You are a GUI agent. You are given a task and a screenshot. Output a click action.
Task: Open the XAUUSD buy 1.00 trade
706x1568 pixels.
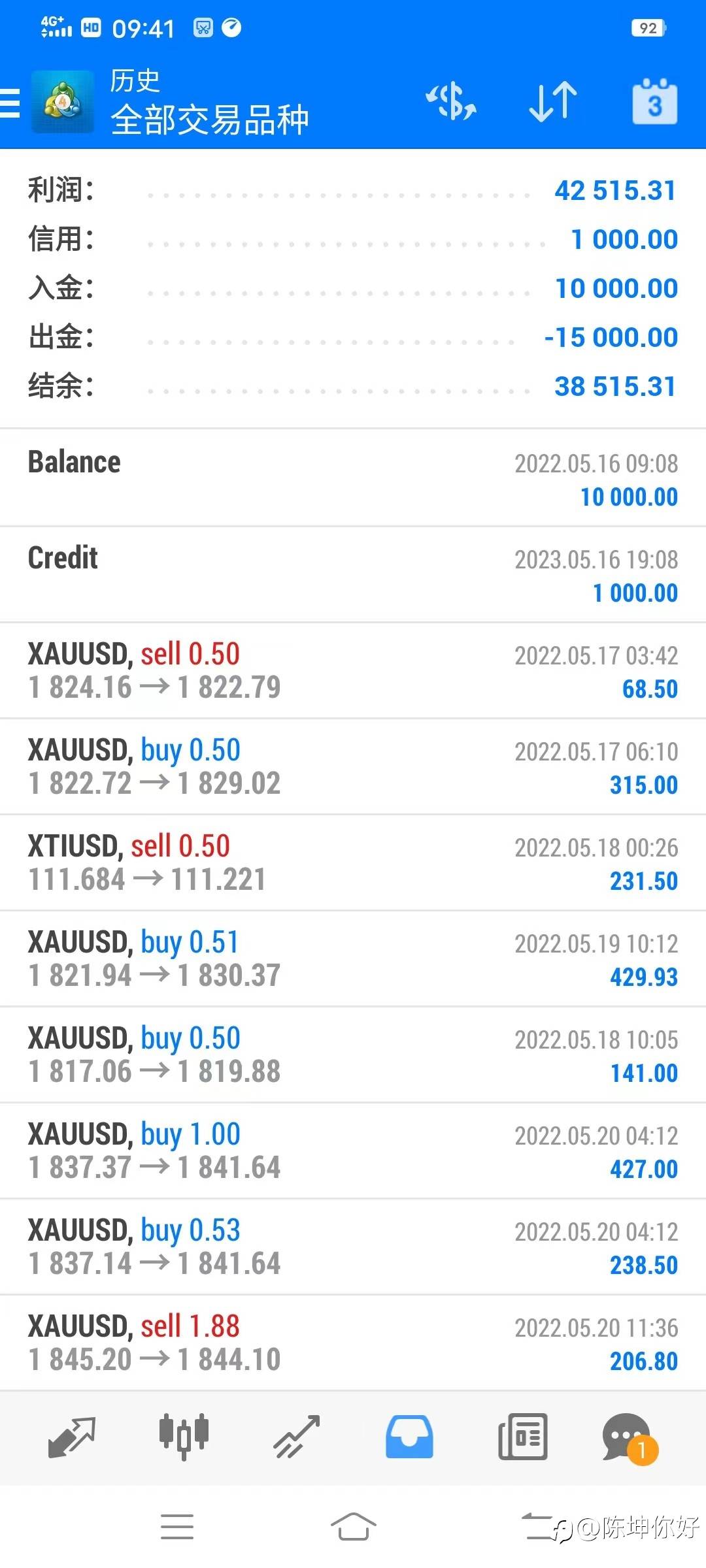pos(353,1151)
